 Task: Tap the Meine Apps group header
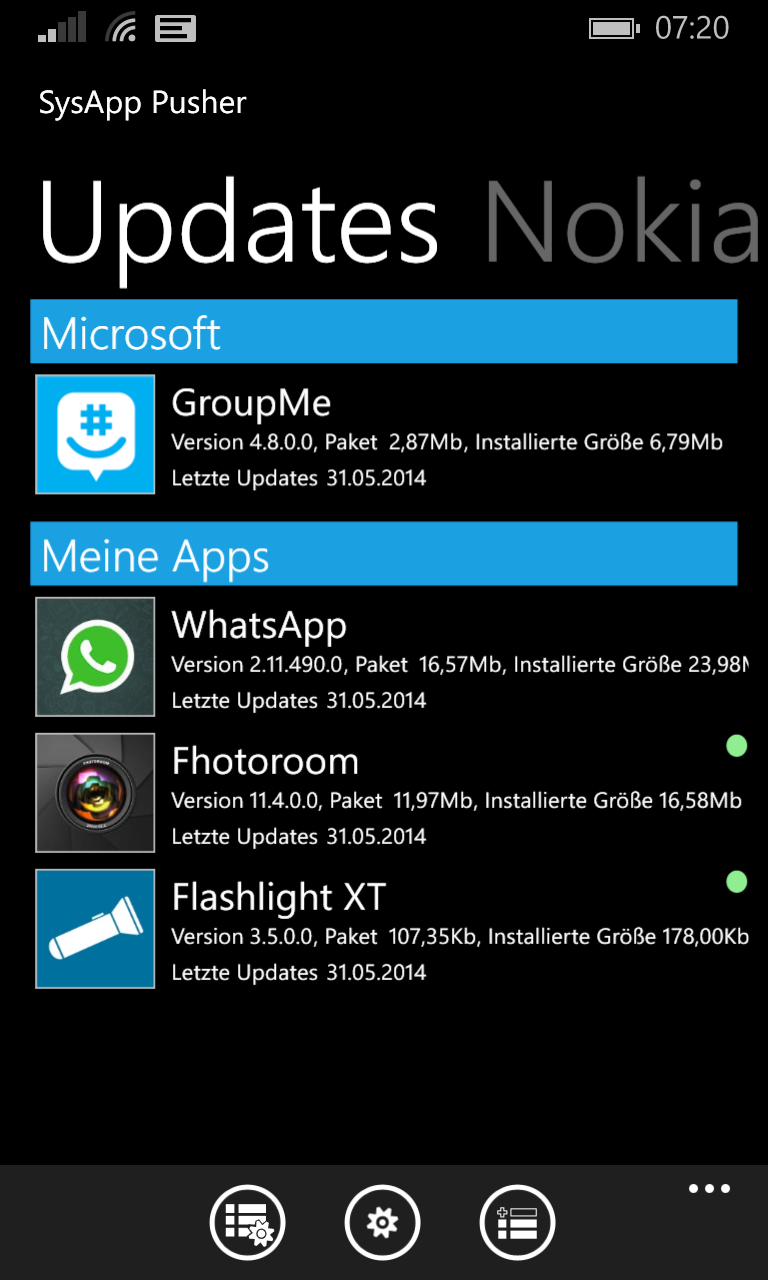click(x=384, y=553)
